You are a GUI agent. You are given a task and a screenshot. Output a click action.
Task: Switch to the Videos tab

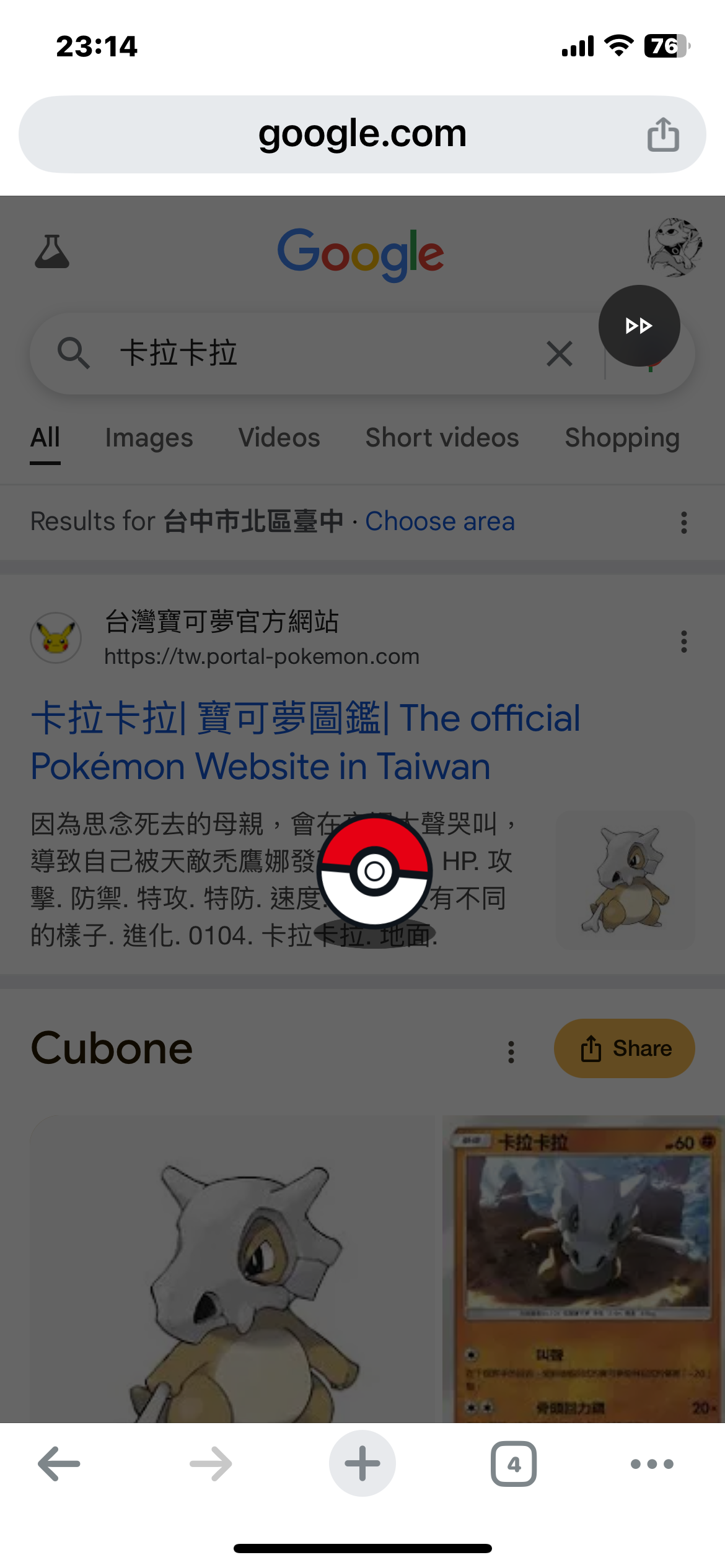(279, 438)
